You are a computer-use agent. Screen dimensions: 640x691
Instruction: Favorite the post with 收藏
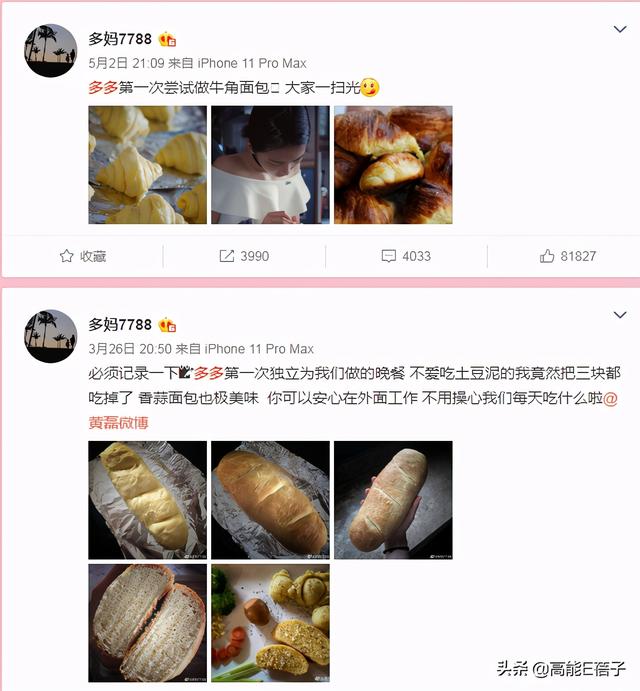(83, 256)
